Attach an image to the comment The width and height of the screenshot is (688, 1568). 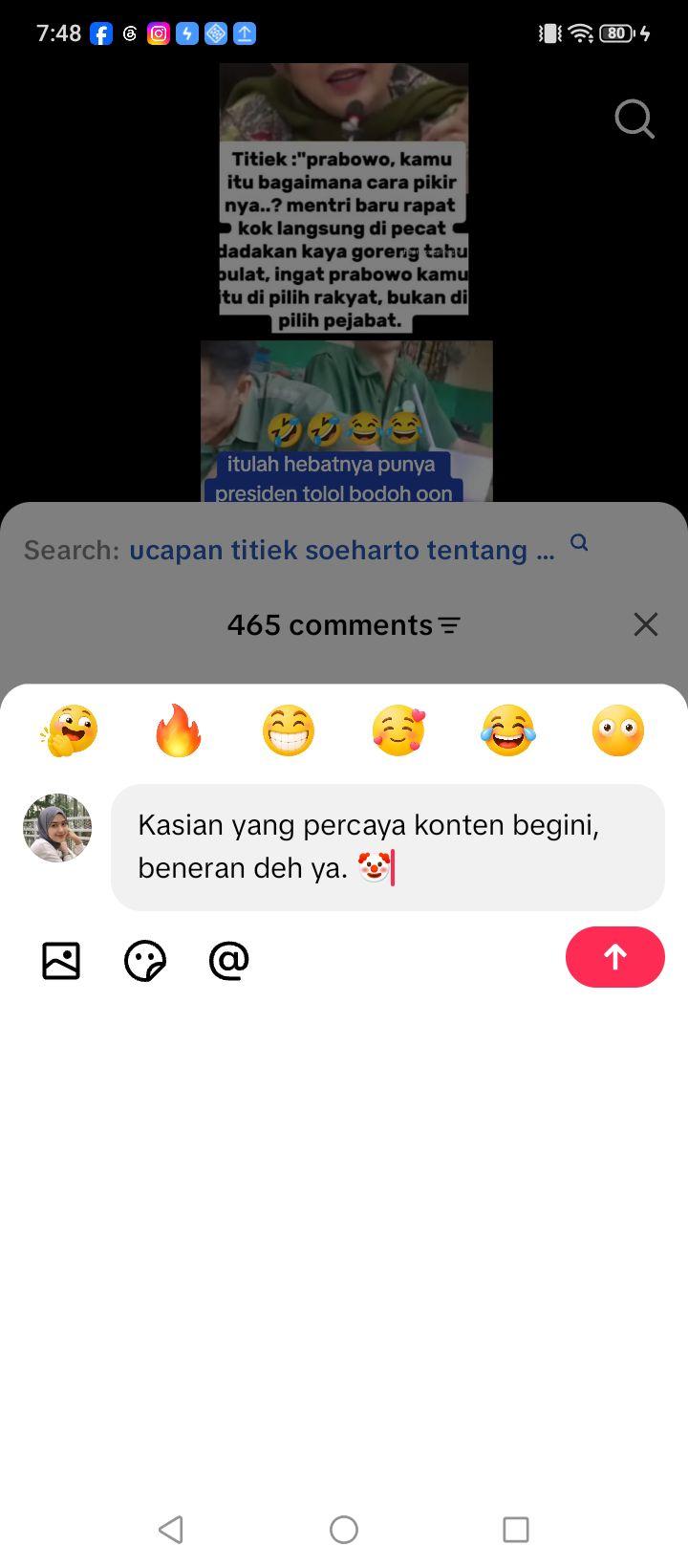(x=61, y=960)
